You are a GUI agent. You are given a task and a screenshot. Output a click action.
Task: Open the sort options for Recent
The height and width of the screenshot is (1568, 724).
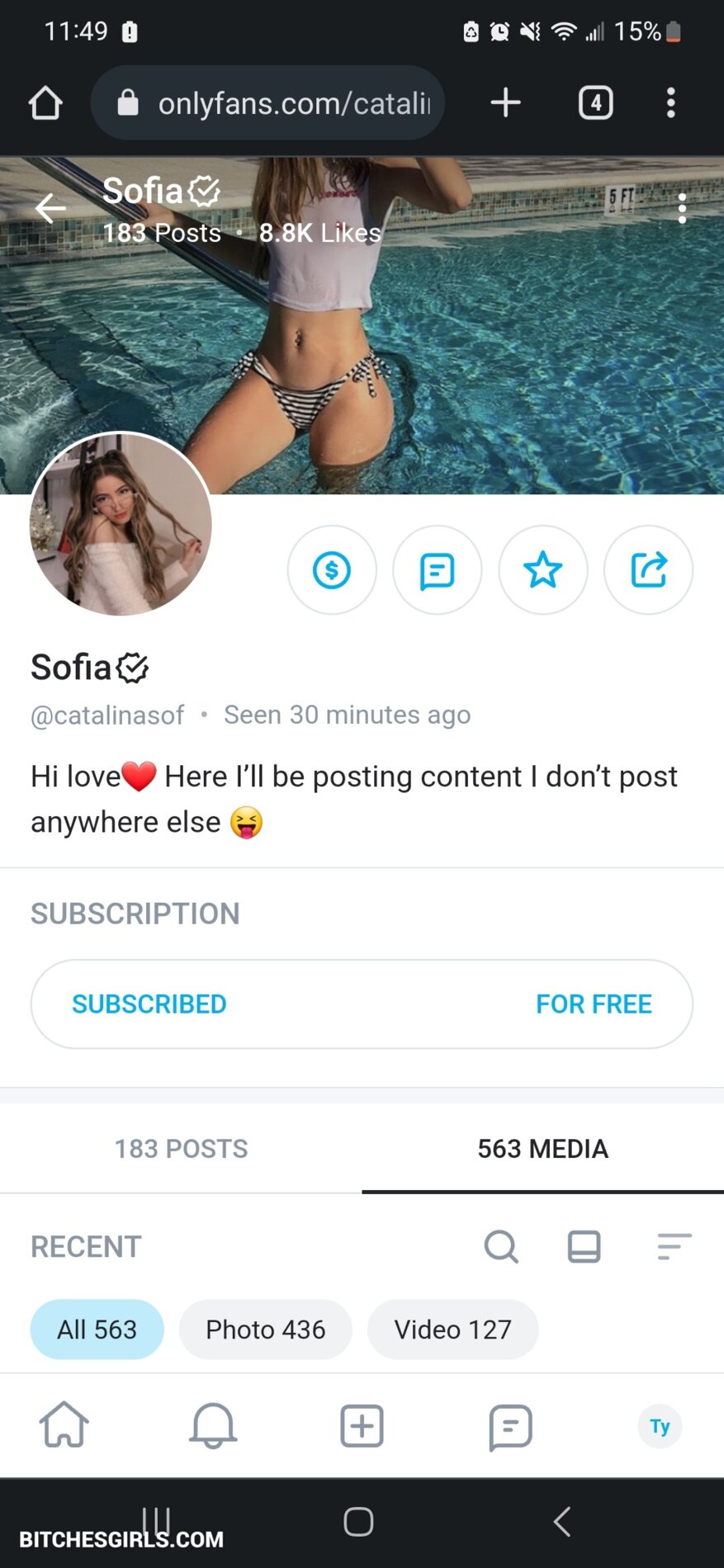click(x=674, y=1246)
